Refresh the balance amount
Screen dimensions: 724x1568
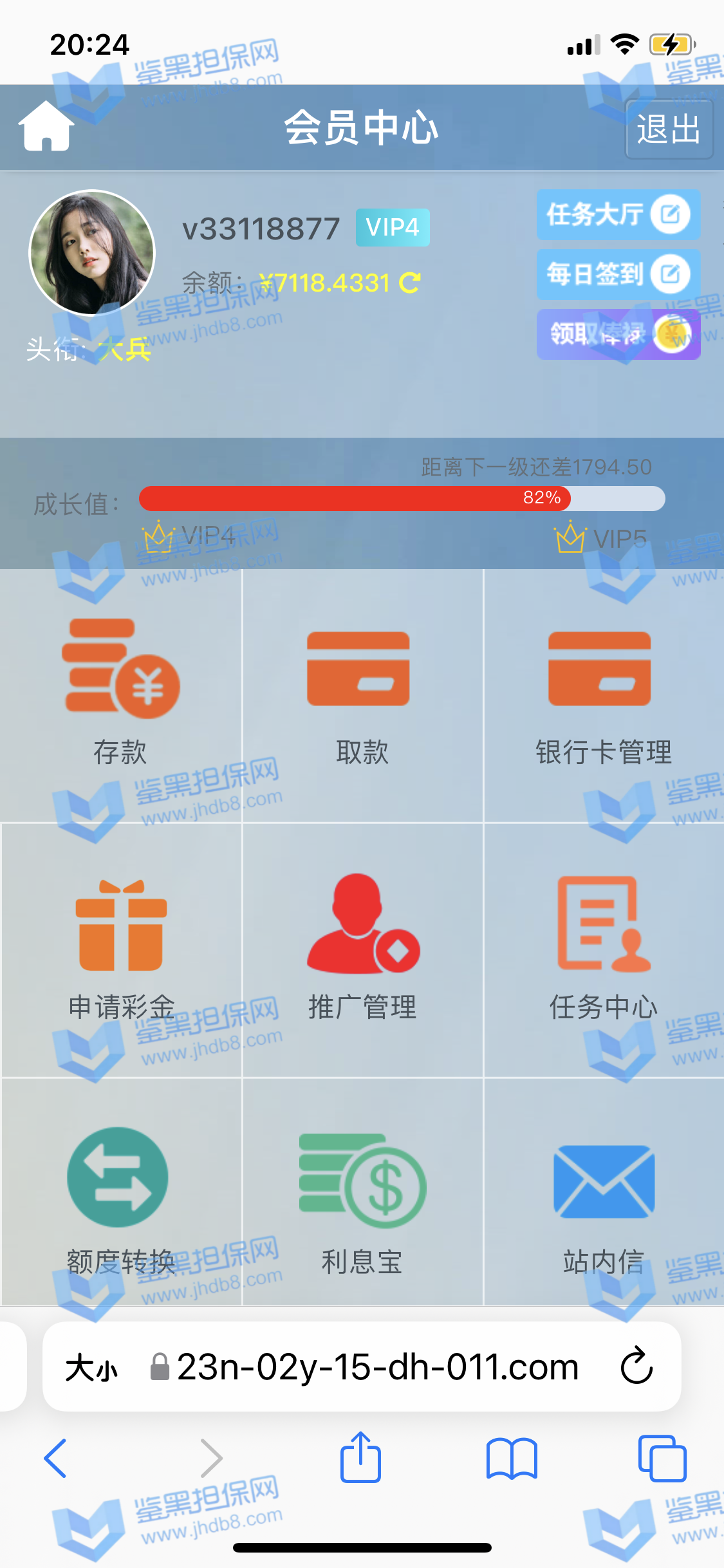(x=409, y=283)
